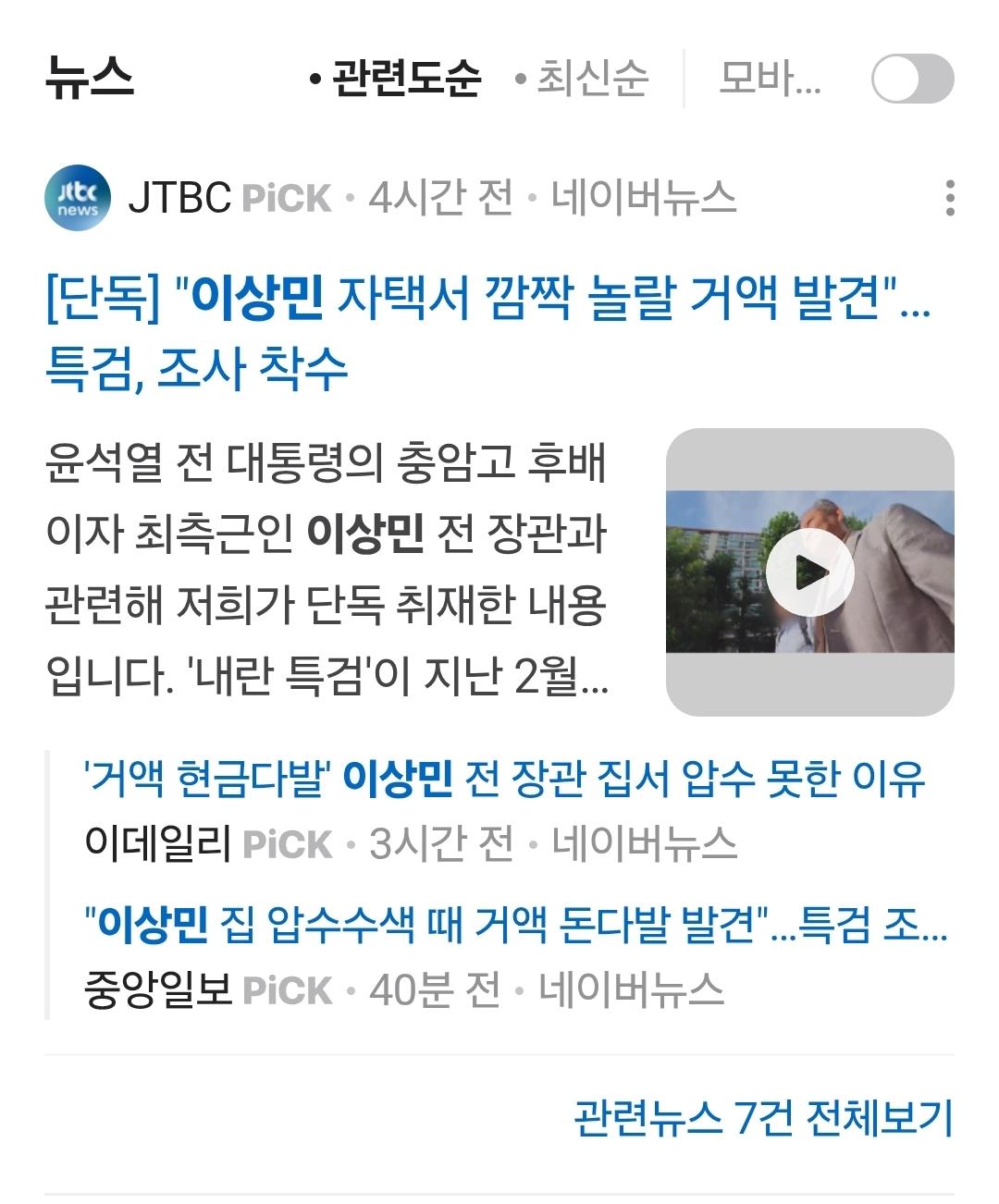999x1204 pixels.
Task: Switch sorting to 최신순
Action: (x=583, y=78)
